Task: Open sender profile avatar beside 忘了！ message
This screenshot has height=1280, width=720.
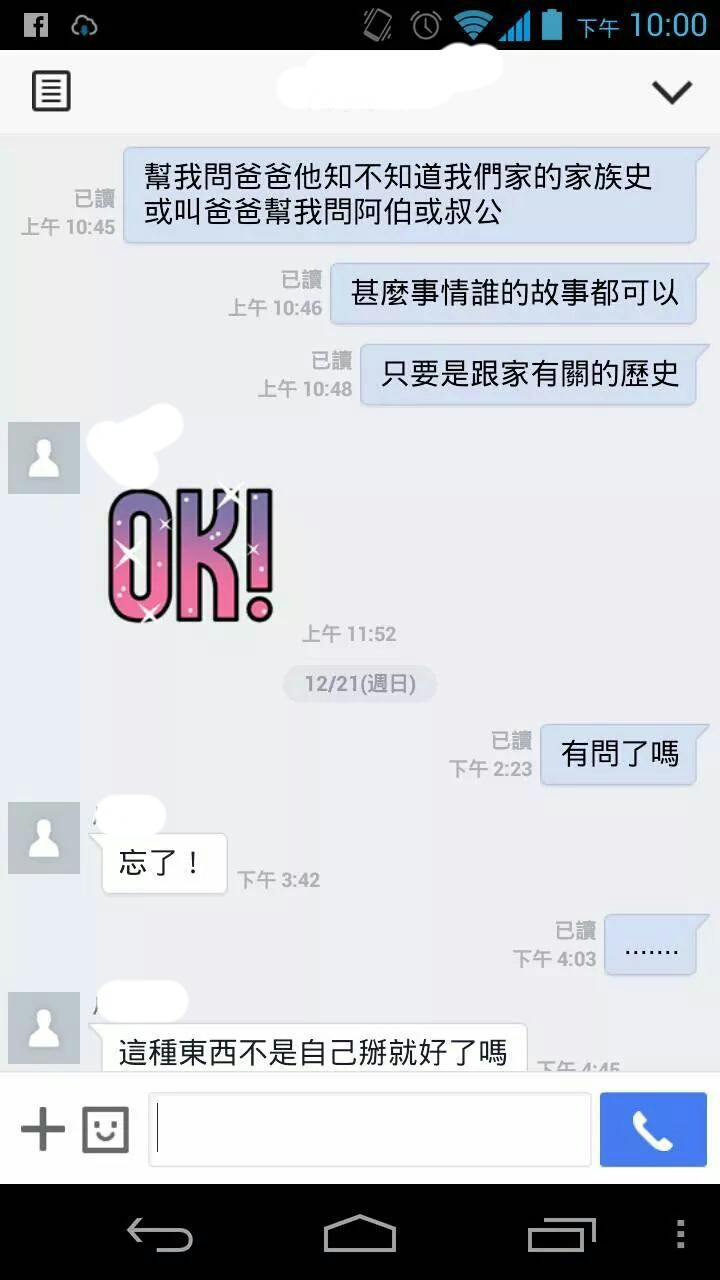Action: pos(44,838)
